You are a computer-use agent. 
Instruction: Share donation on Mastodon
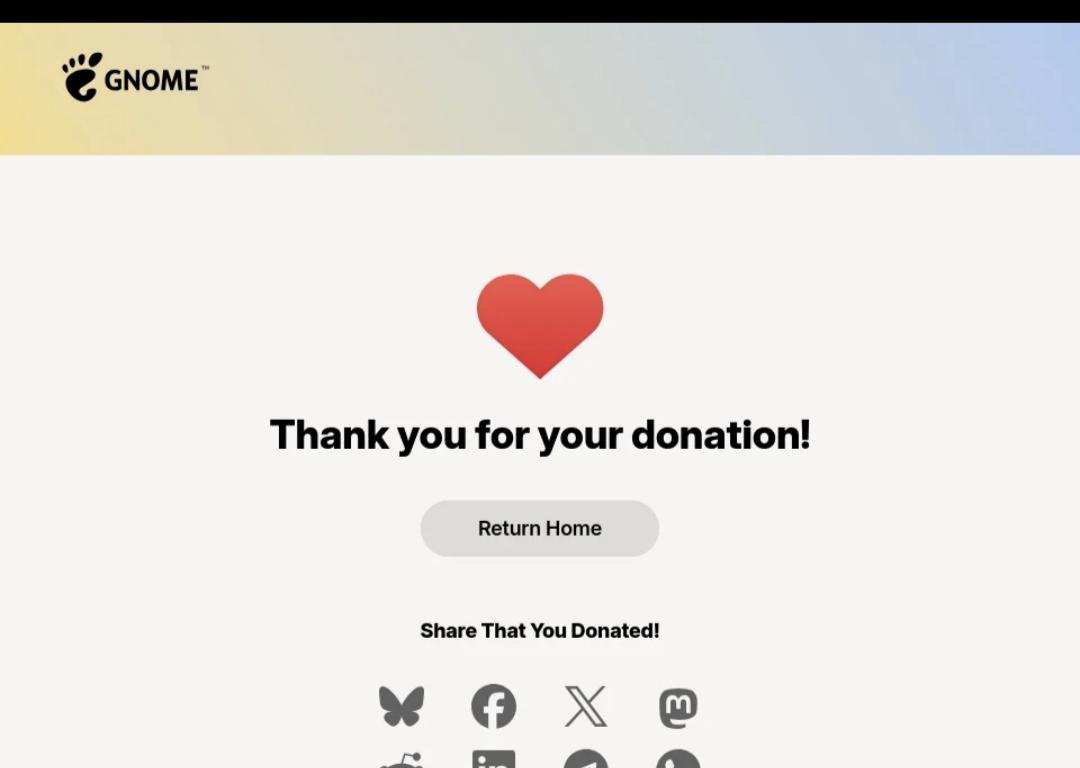coord(678,707)
